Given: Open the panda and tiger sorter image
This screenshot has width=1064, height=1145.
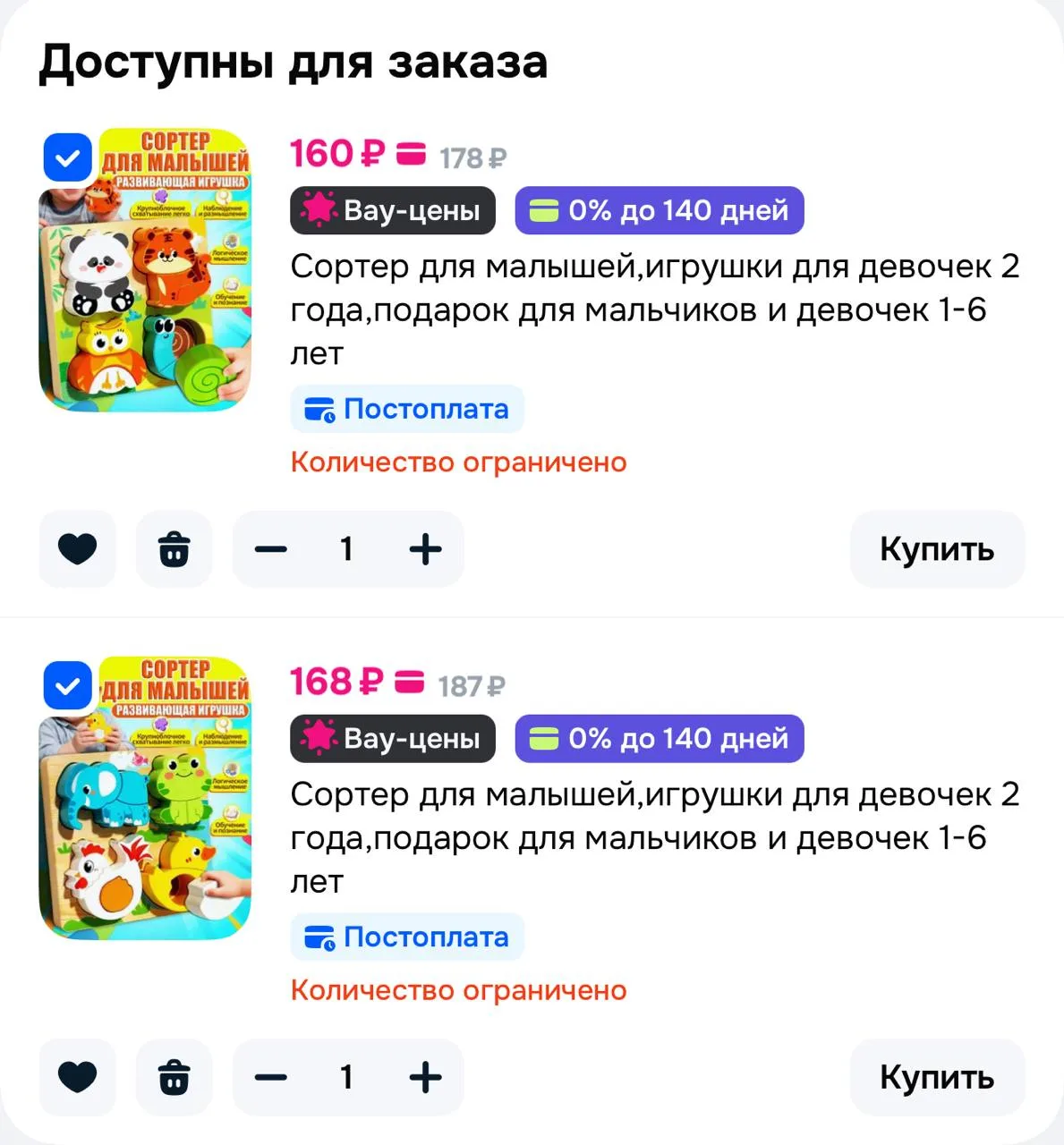Looking at the screenshot, I should (146, 270).
